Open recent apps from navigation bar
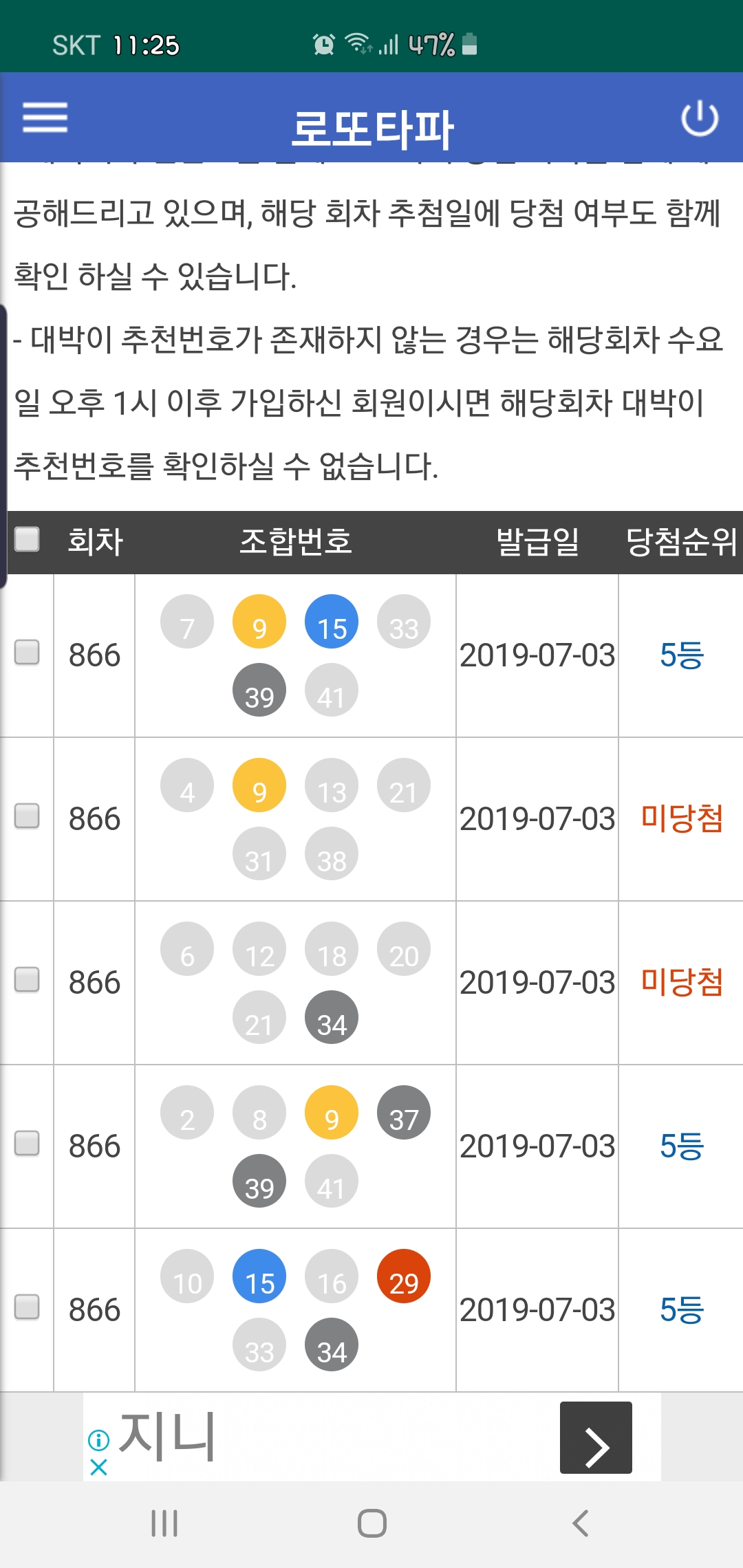The width and height of the screenshot is (743, 1568). [164, 1523]
